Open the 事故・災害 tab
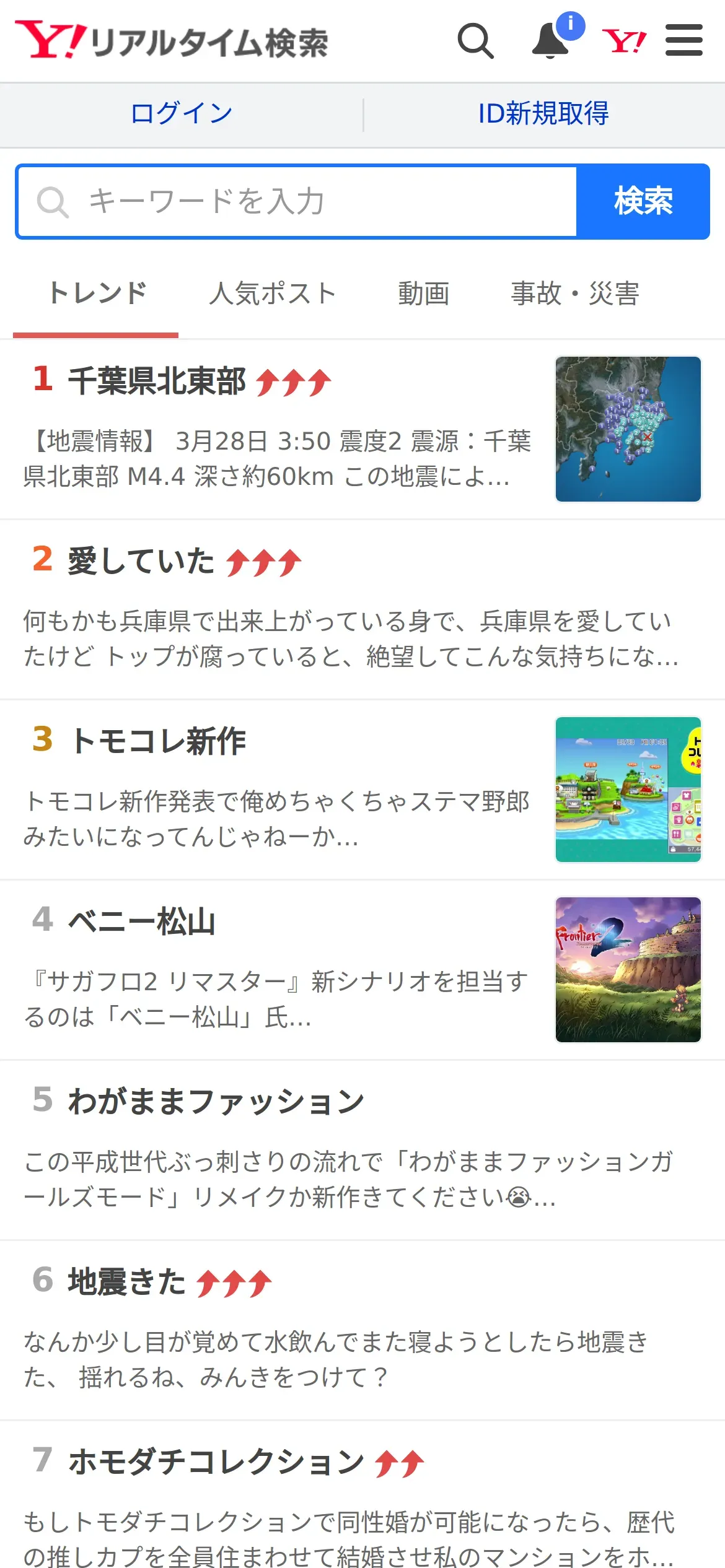This screenshot has width=725, height=1568. [x=574, y=294]
